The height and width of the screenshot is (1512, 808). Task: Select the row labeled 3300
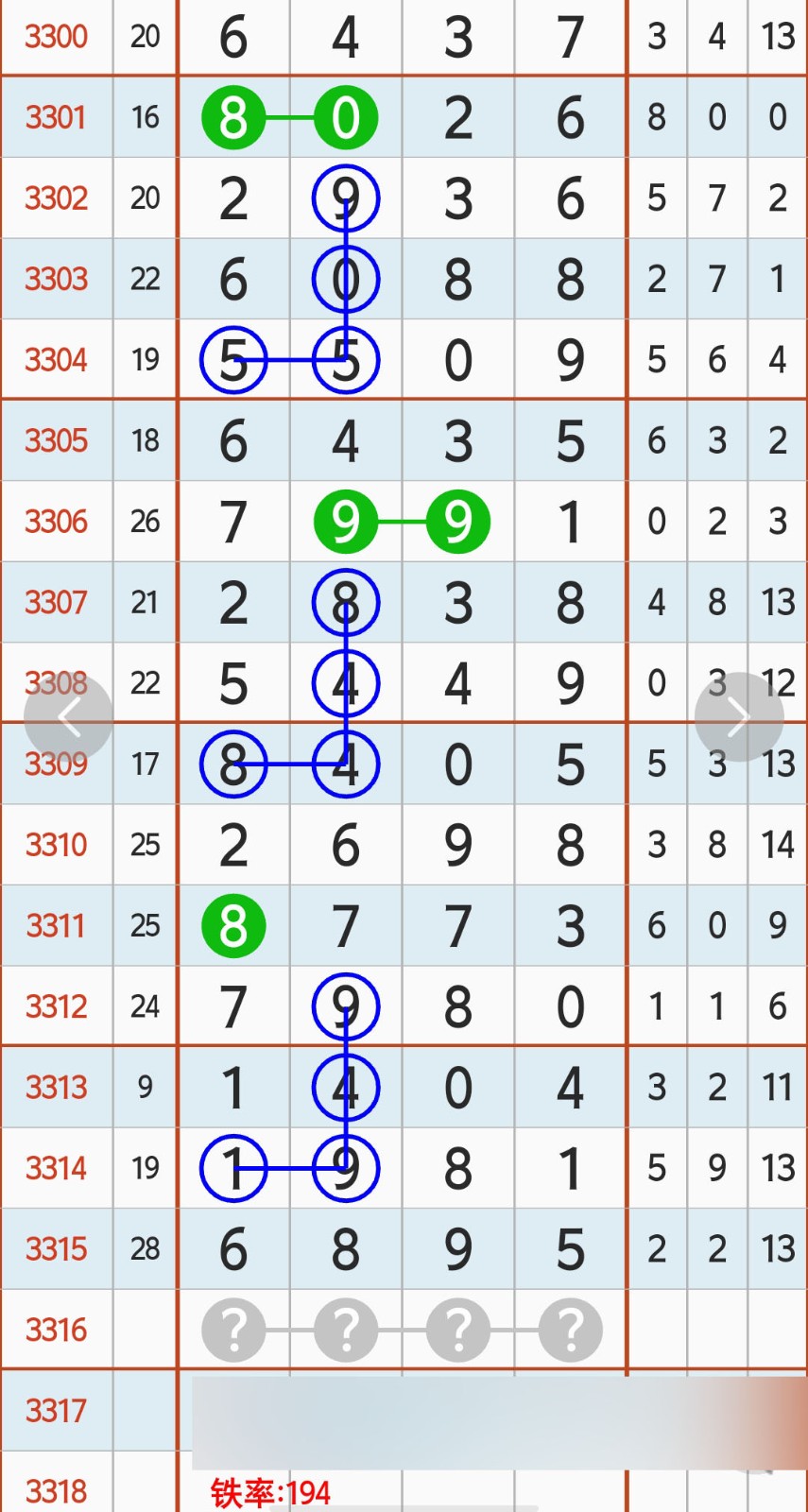point(57,37)
